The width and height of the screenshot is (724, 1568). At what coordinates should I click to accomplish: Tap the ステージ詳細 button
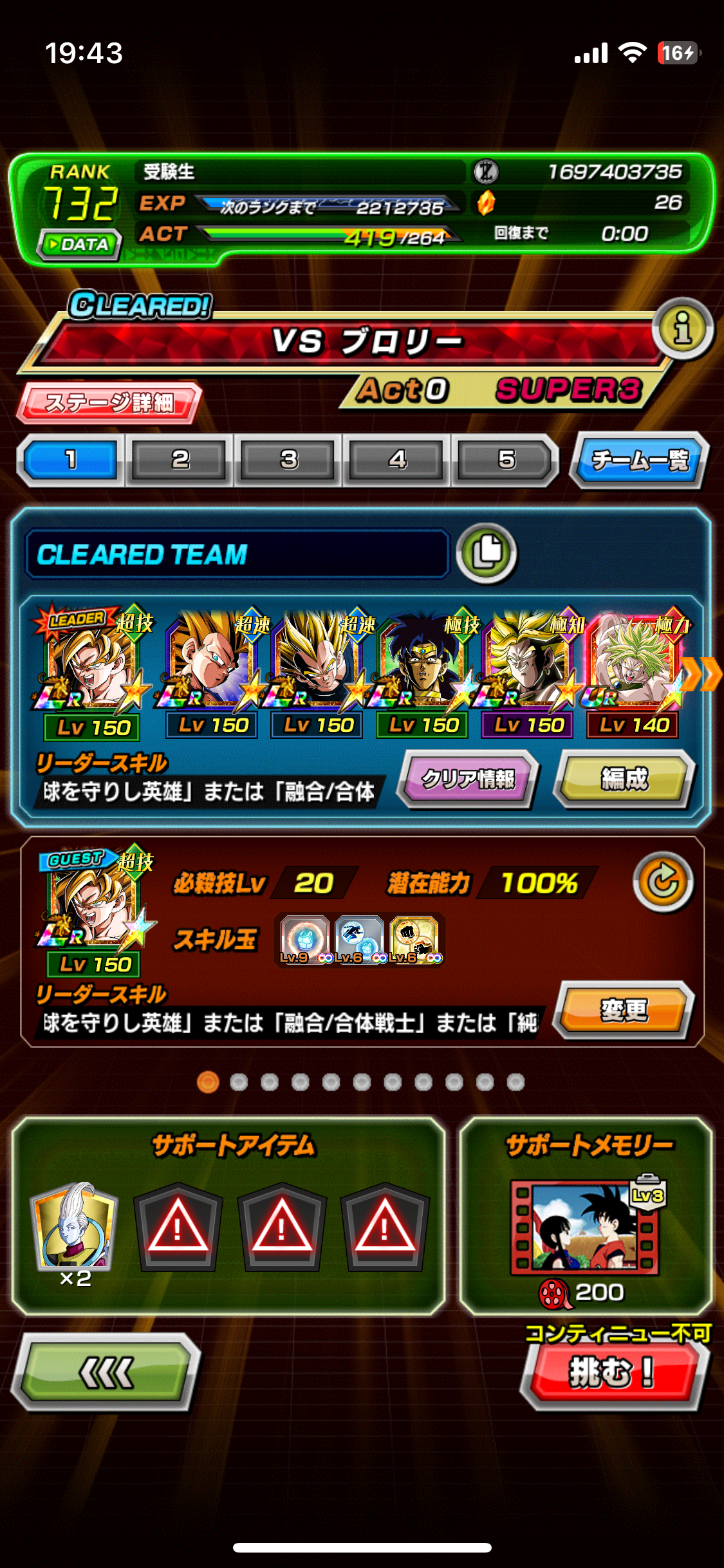[110, 403]
